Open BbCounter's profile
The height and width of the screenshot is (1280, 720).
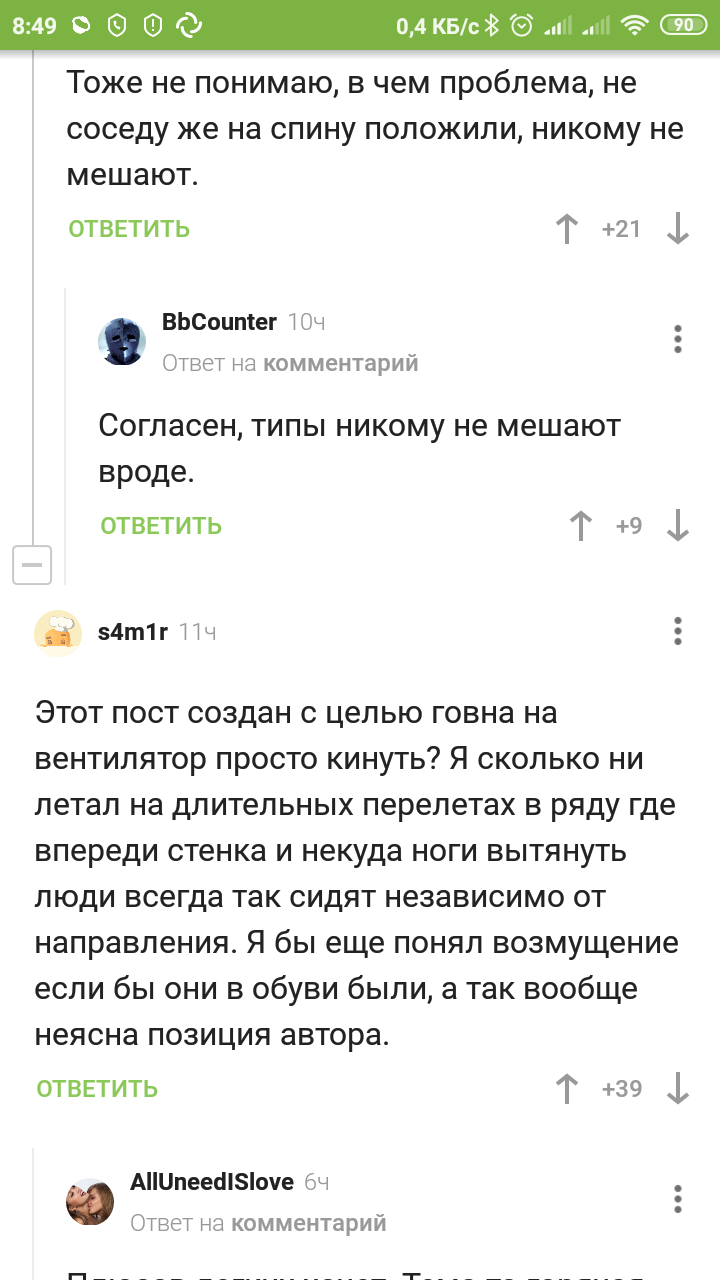[219, 322]
